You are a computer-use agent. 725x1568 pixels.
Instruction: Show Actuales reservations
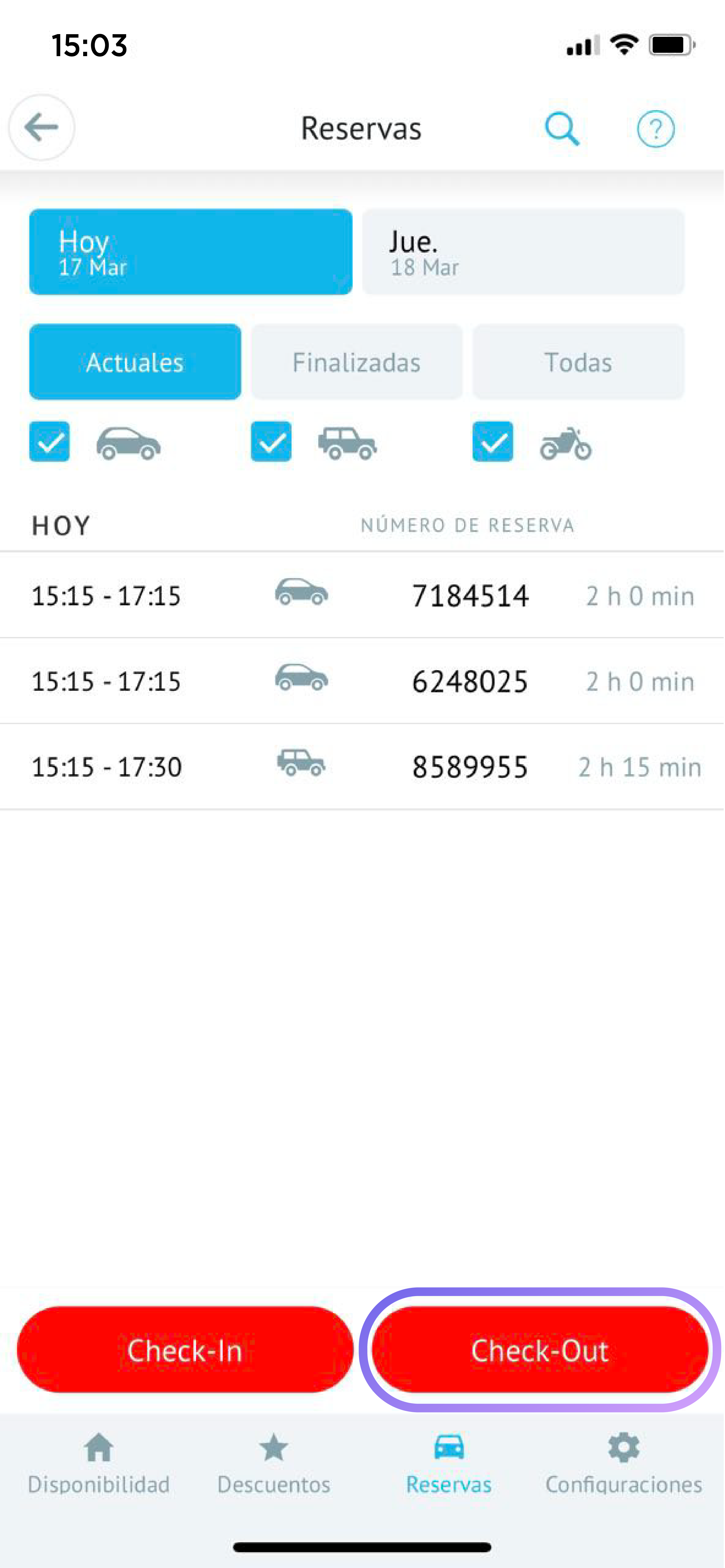[135, 362]
